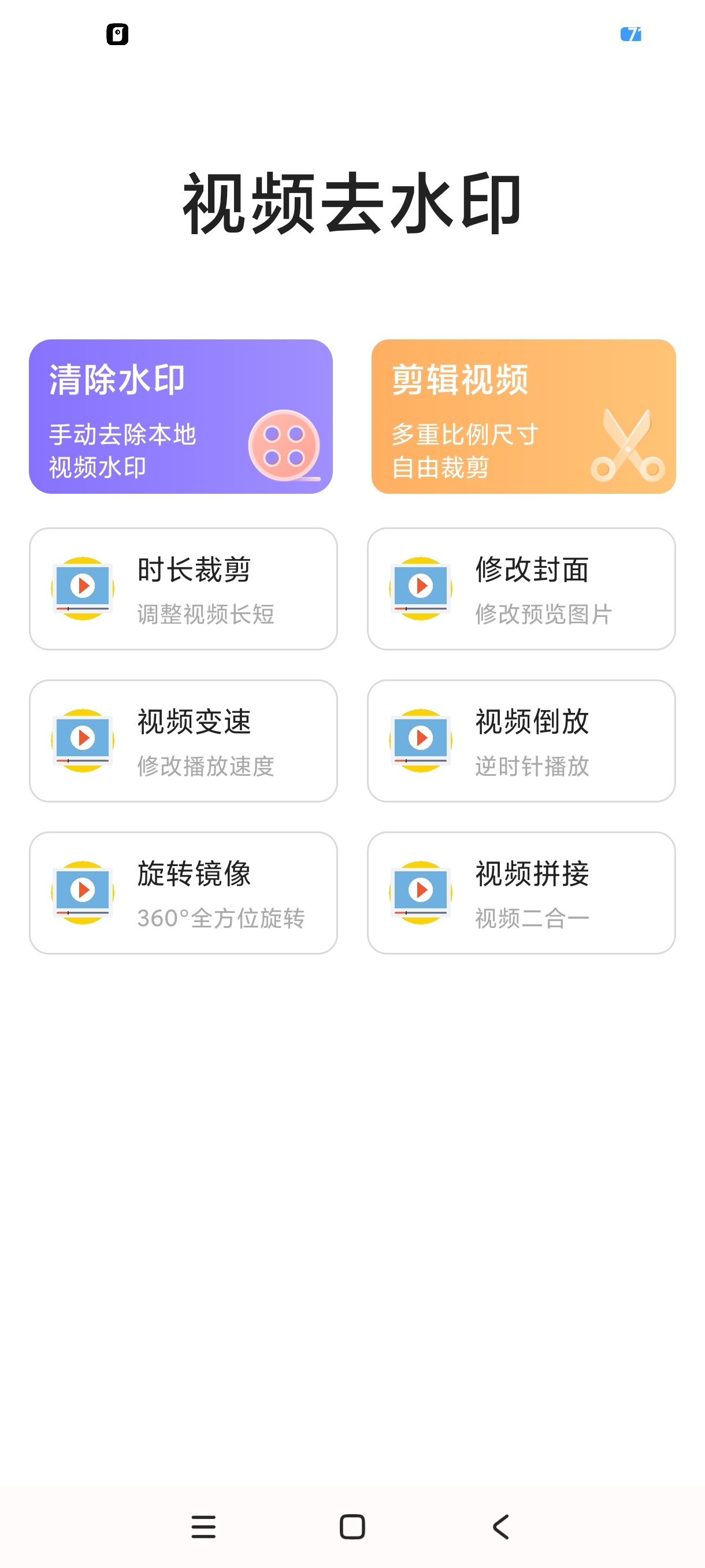Image resolution: width=705 pixels, height=1568 pixels.
Task: Open the 视频倒放 reverse playback tool
Action: (x=521, y=741)
